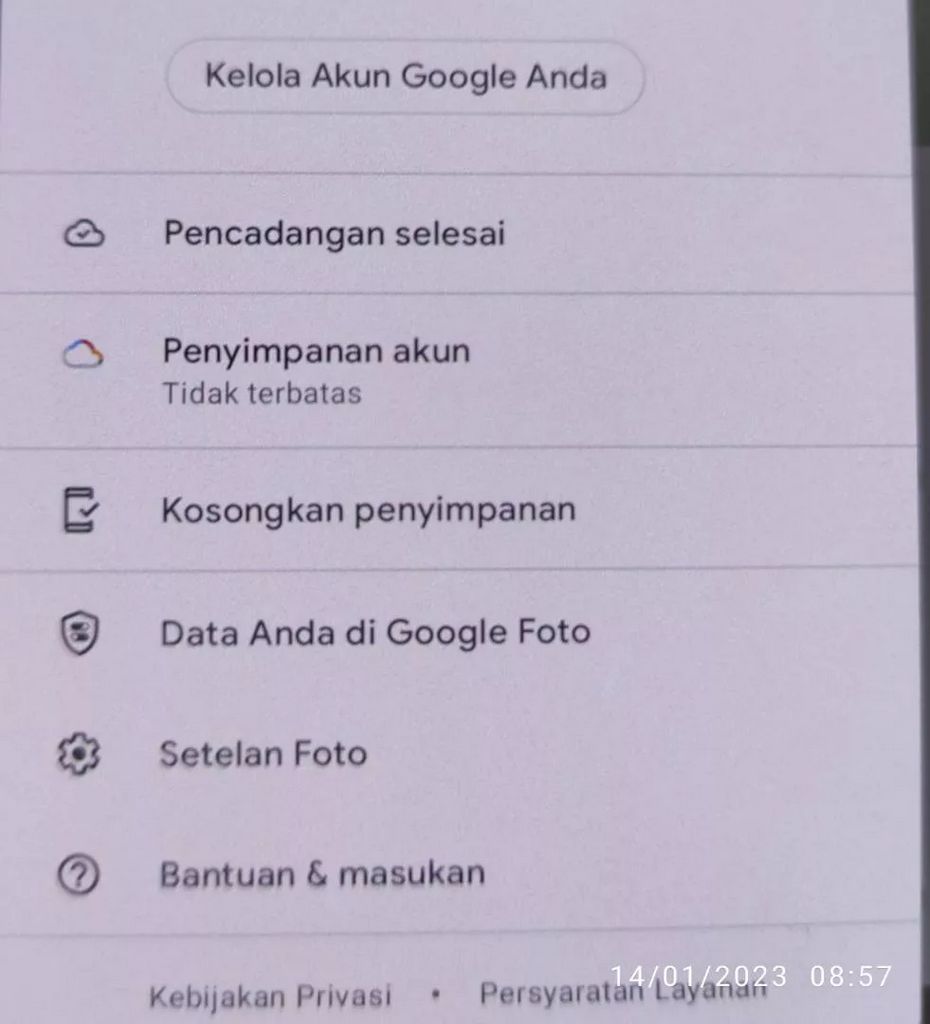Tap Kelola Akun Google Anda button
930x1024 pixels.
pos(405,77)
